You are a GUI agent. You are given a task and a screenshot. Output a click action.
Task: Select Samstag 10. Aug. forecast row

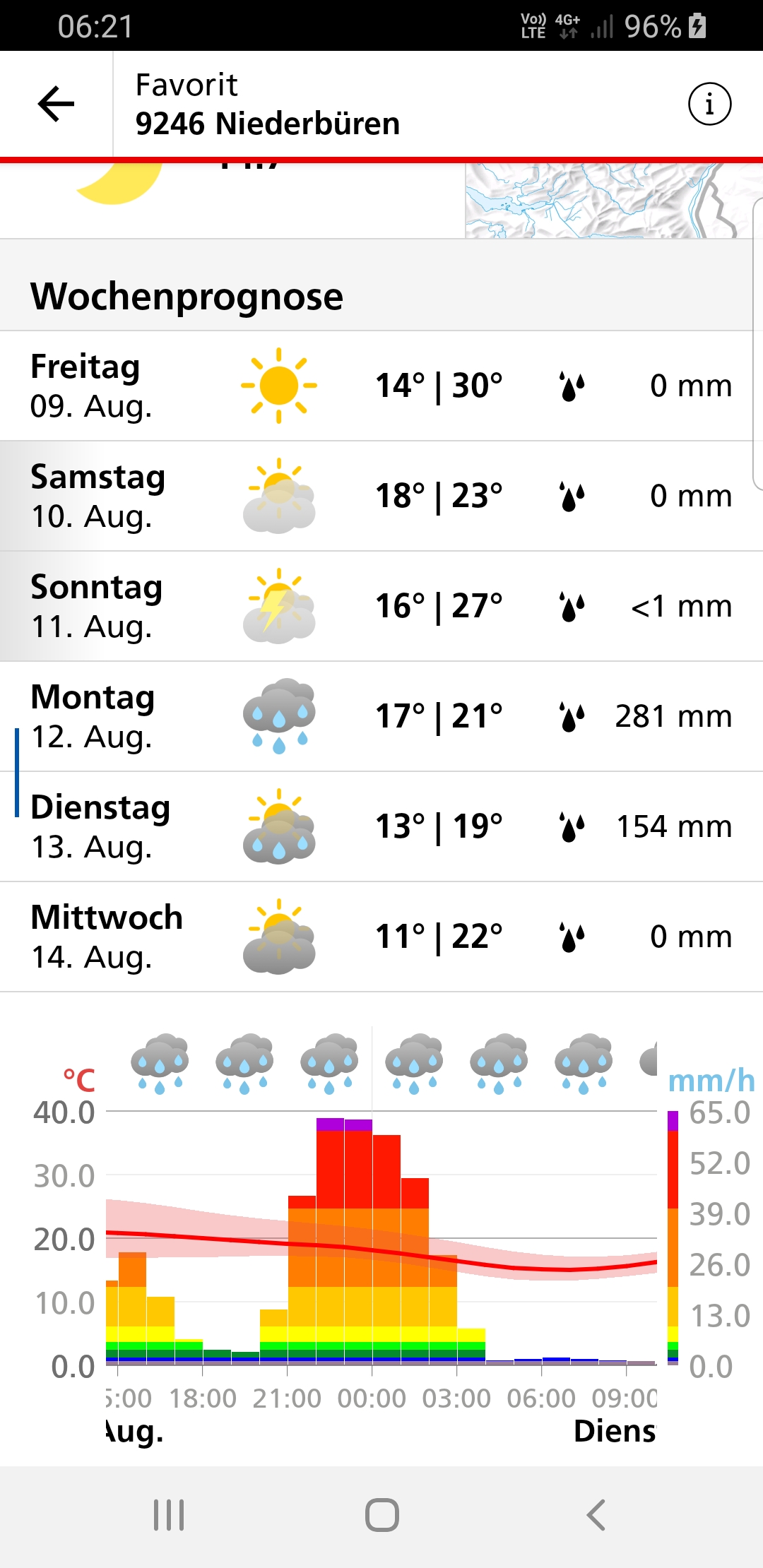pos(381,496)
